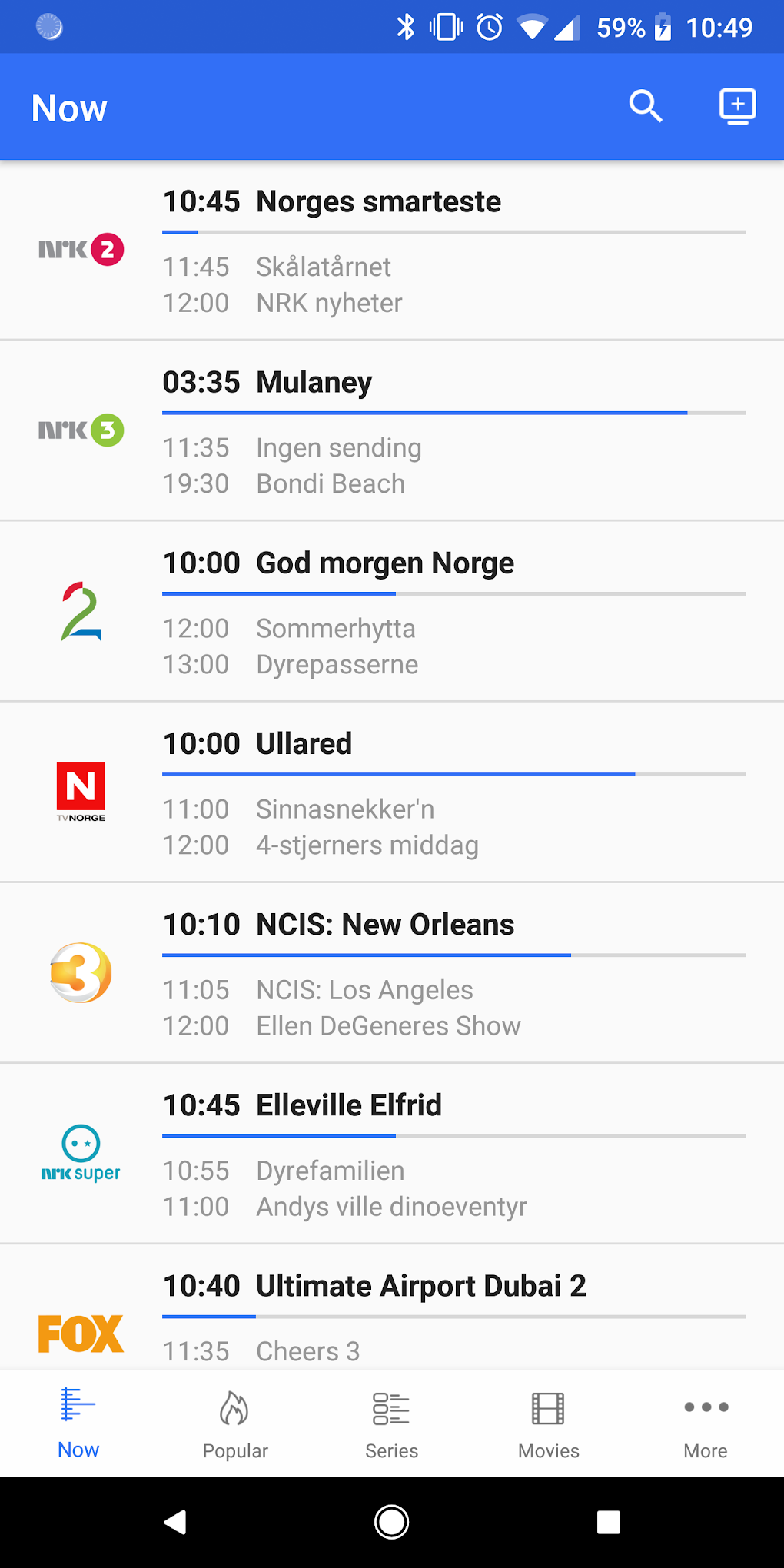This screenshot has width=784, height=1568.
Task: Open Ultimate Airport Dubai 2 on FOX
Action: click(420, 1286)
